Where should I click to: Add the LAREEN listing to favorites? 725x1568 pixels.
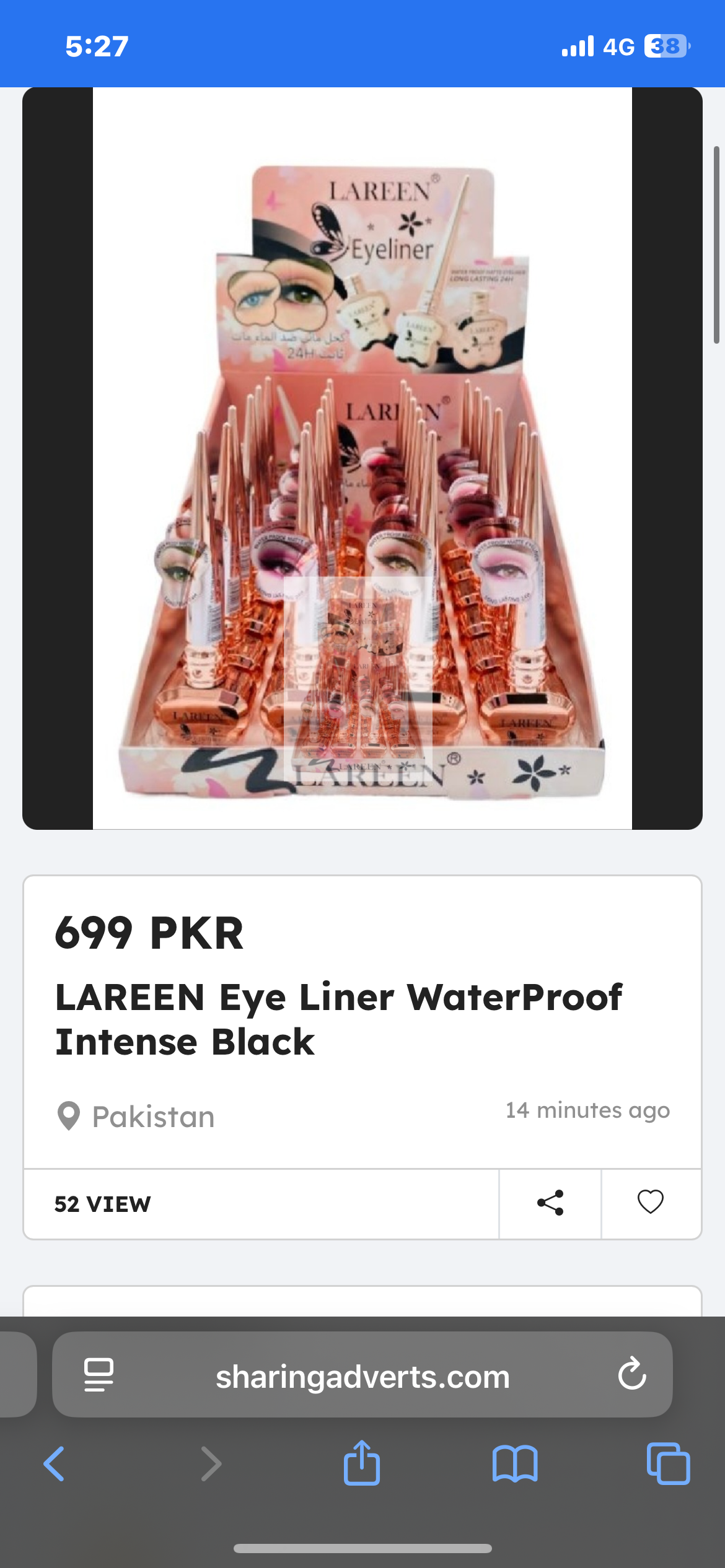tap(650, 1203)
